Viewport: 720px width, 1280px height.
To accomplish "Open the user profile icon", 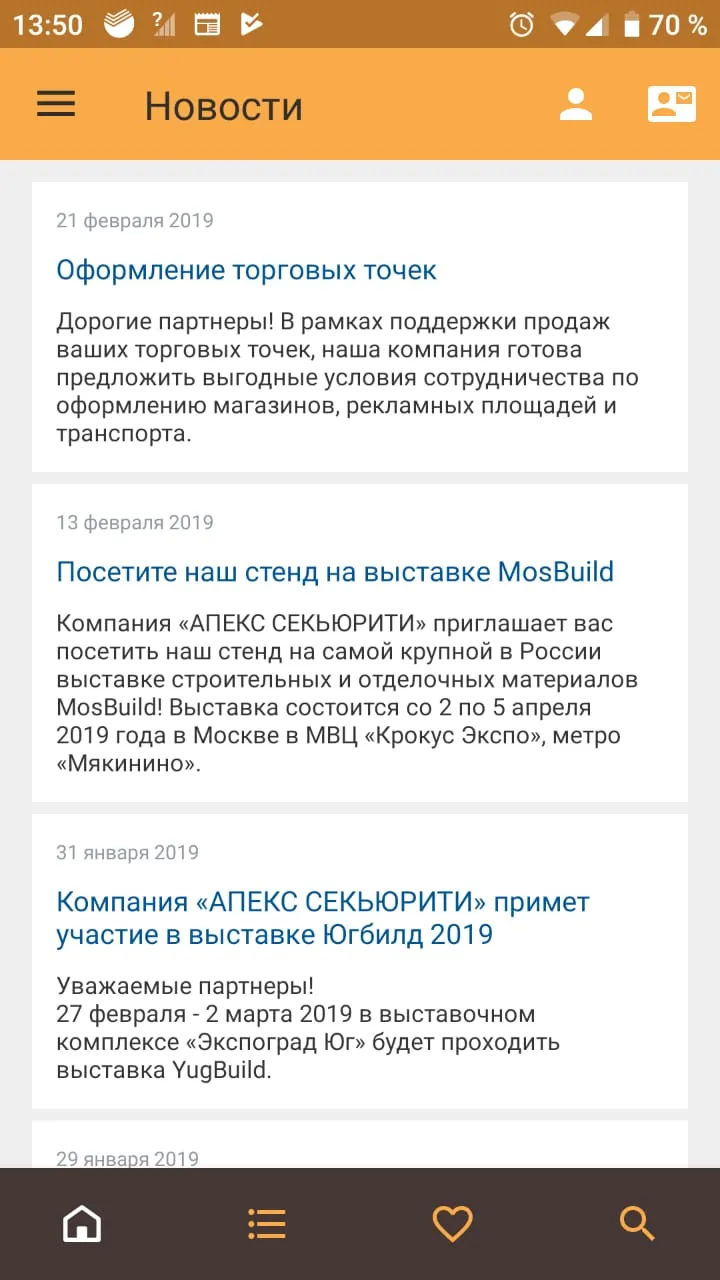I will (576, 104).
